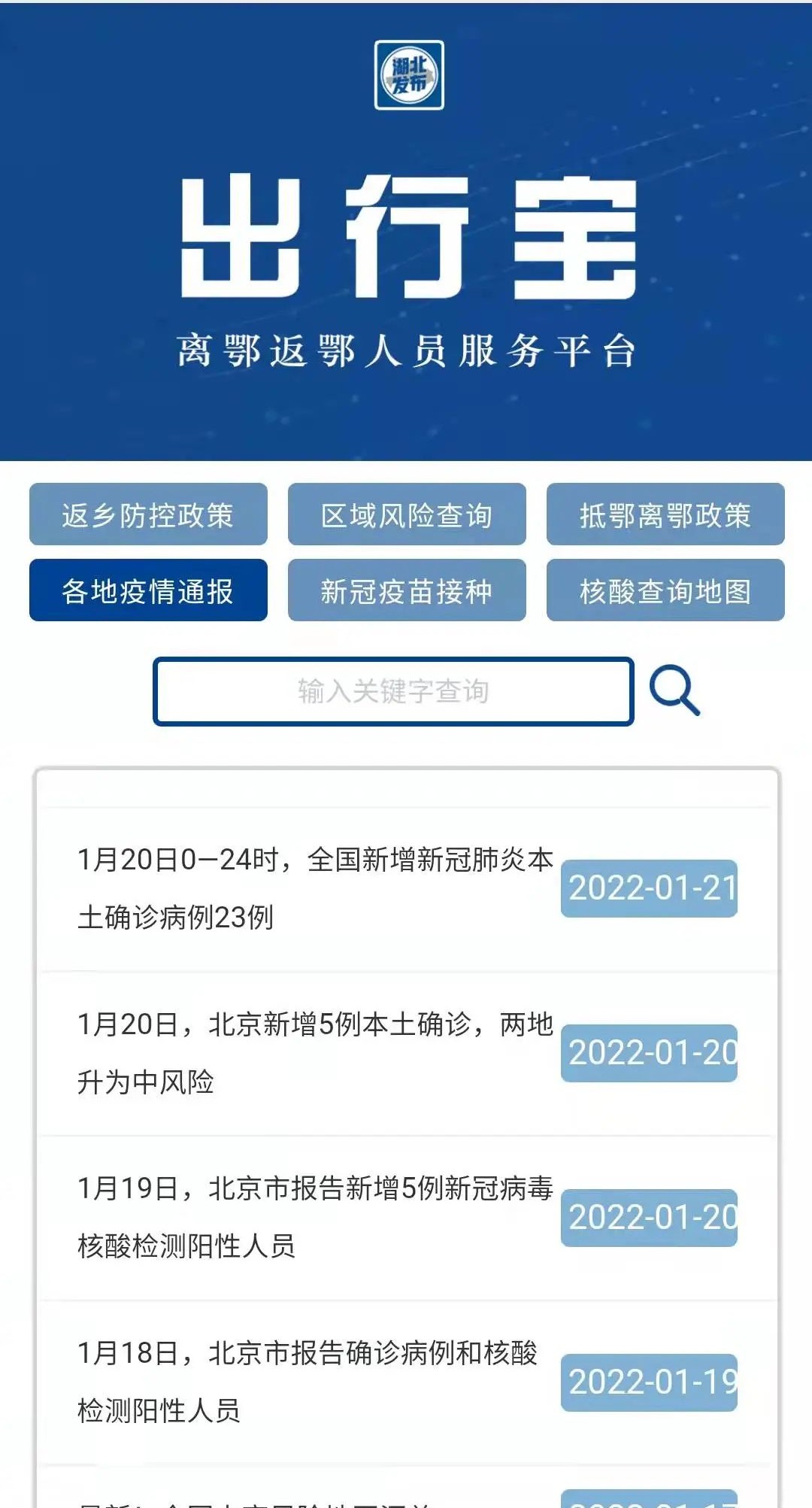Switch to 区域风险查询
Image resolution: width=812 pixels, height=1508 pixels.
(x=407, y=514)
